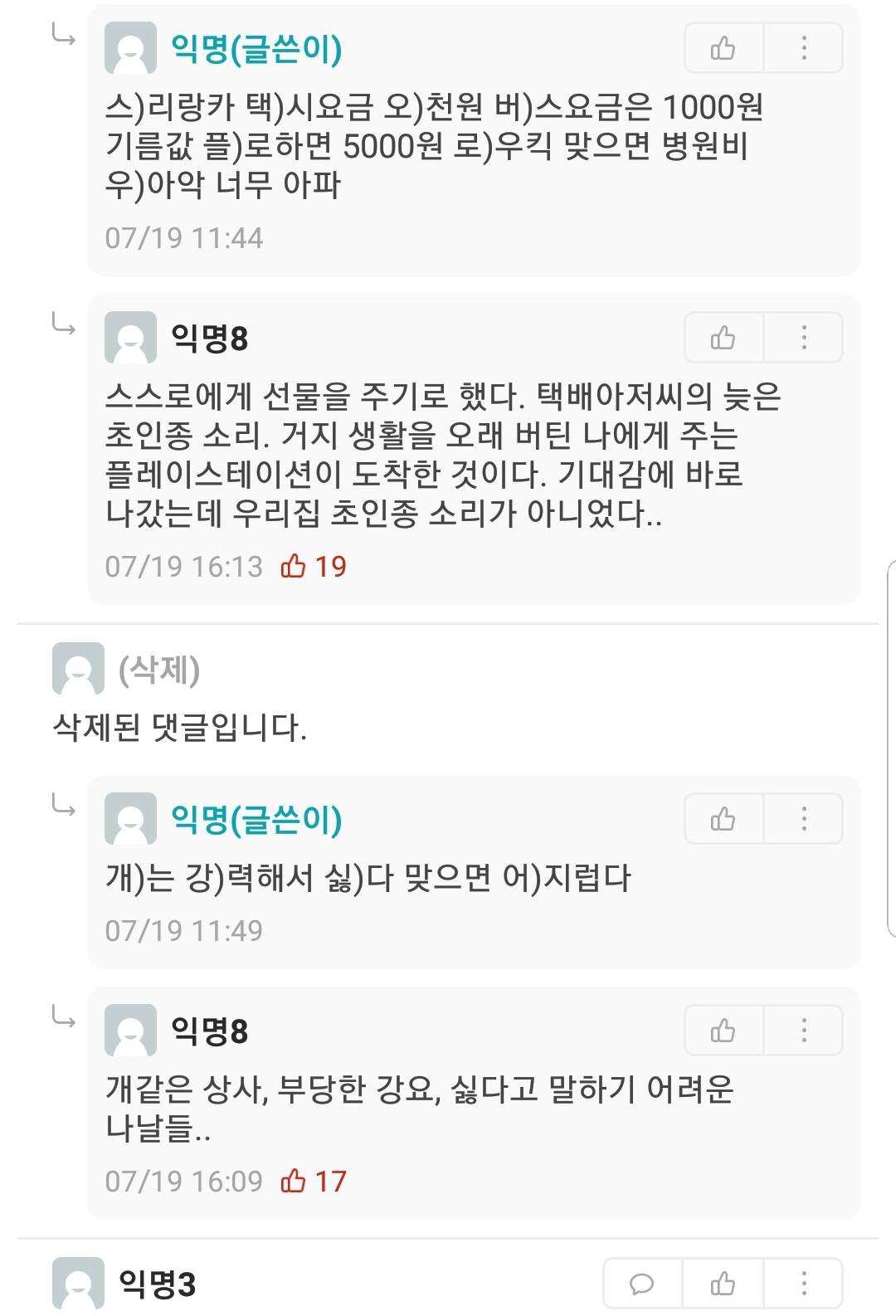Screen dimensions: 896x1316
Task: Like the 11:49 reply by 익명(글쓴이)
Action: (x=723, y=819)
